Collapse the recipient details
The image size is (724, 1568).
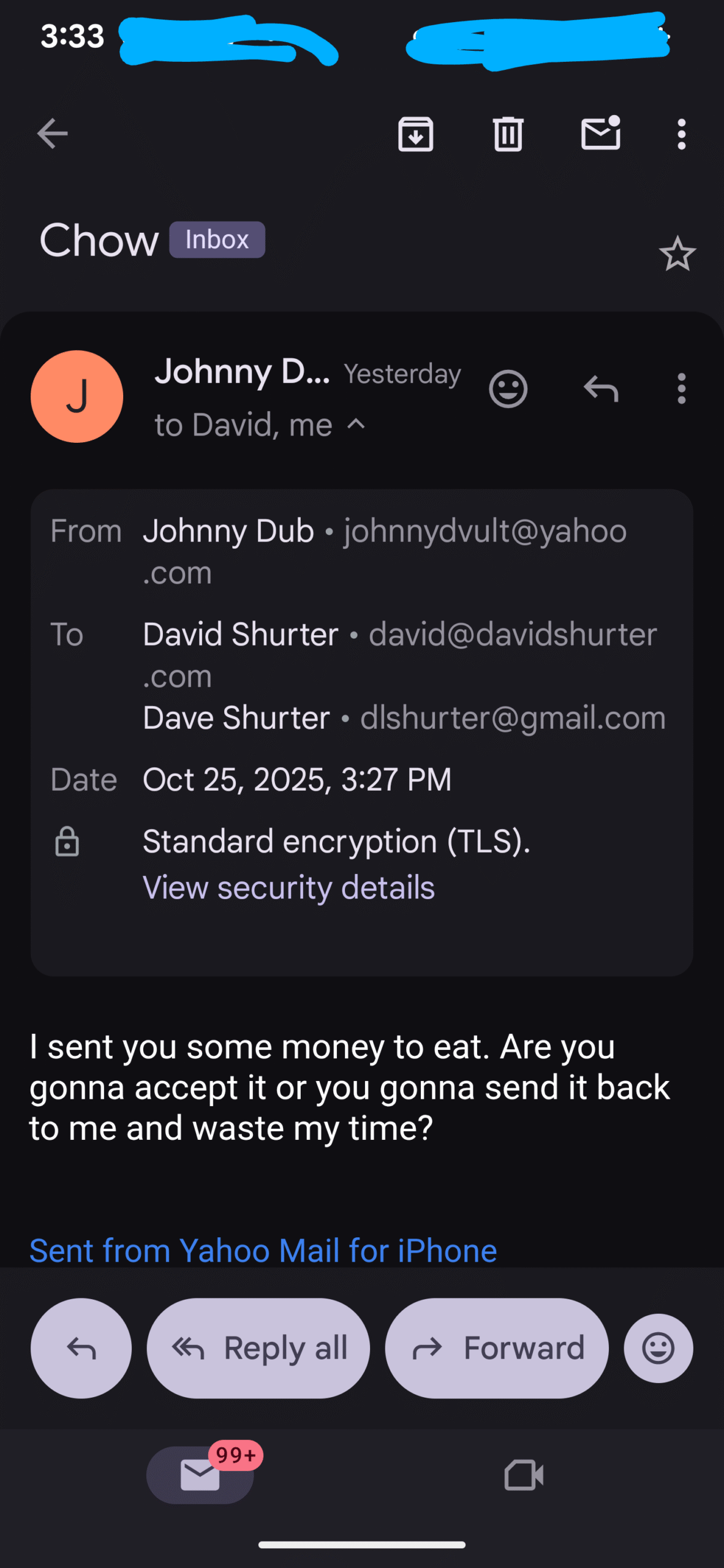356,424
